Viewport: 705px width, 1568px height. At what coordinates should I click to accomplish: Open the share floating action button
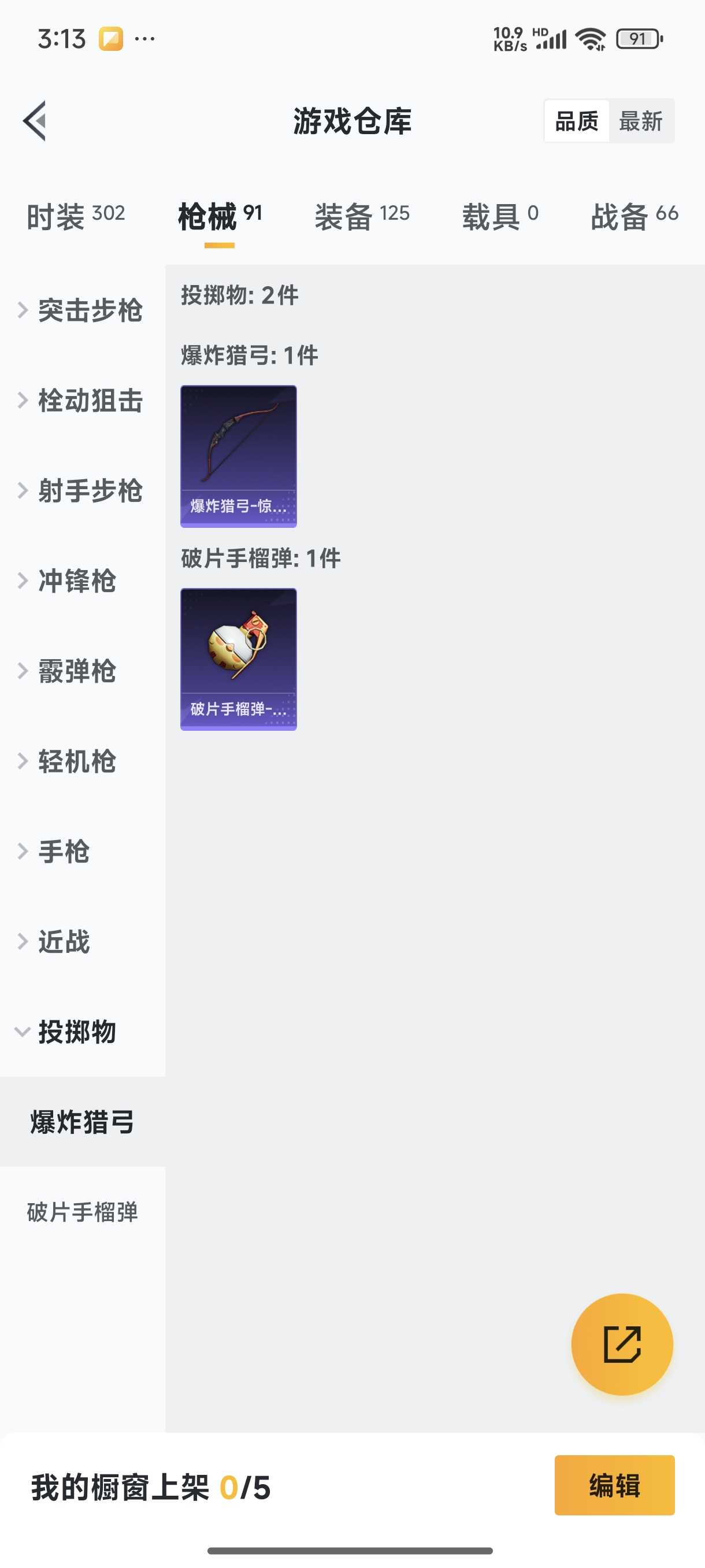(x=622, y=1346)
